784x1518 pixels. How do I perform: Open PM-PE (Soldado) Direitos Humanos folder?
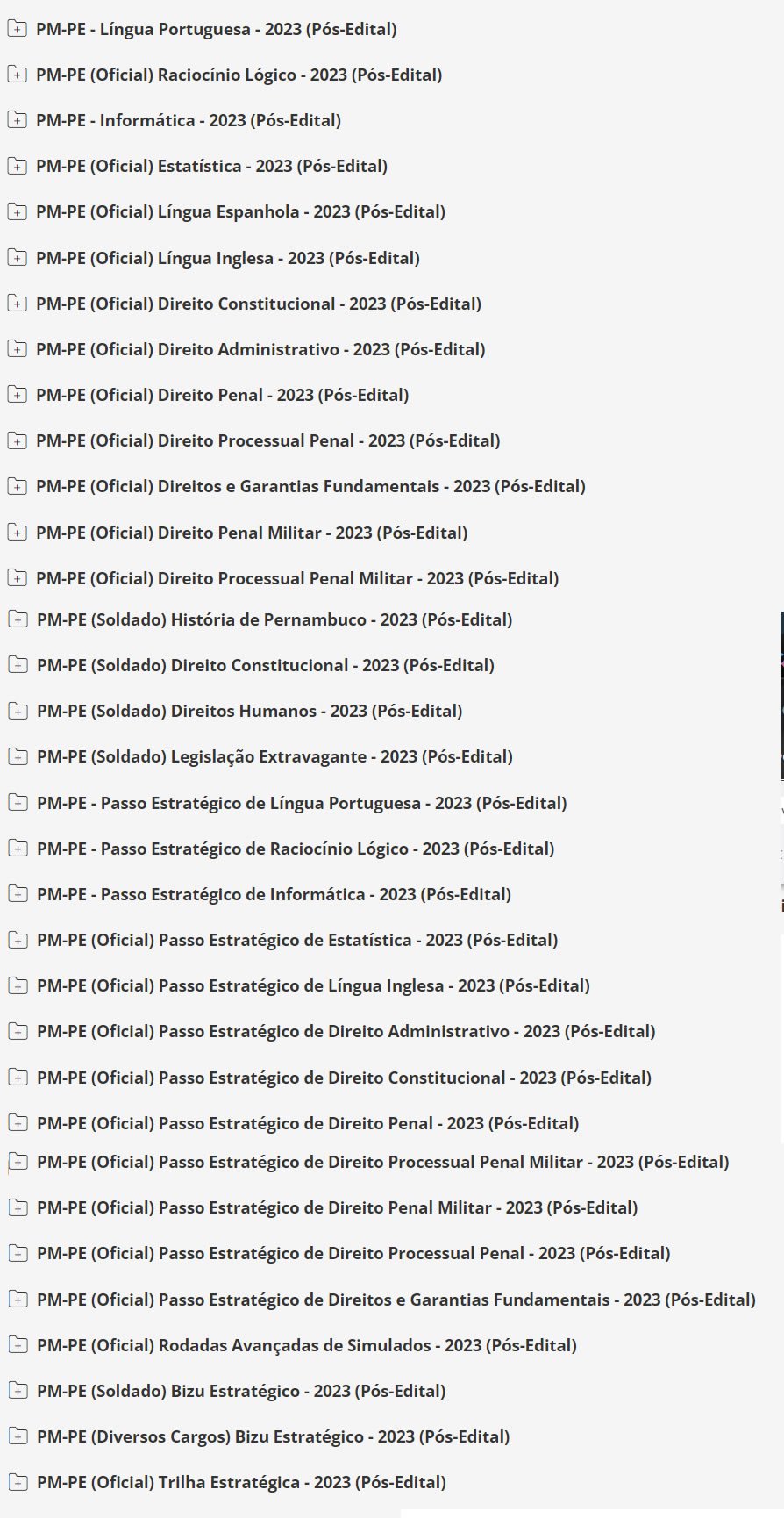(x=17, y=711)
